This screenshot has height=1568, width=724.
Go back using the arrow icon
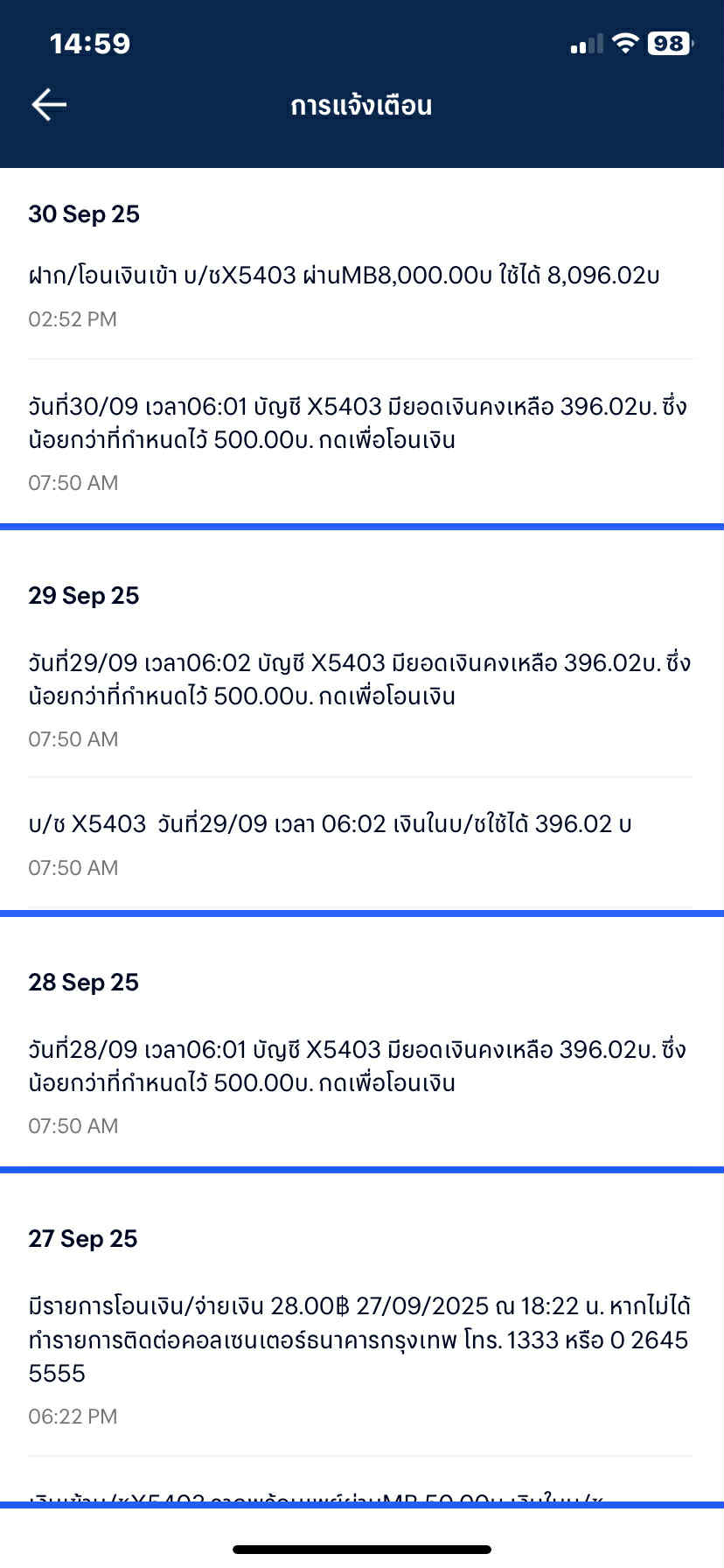tap(49, 105)
